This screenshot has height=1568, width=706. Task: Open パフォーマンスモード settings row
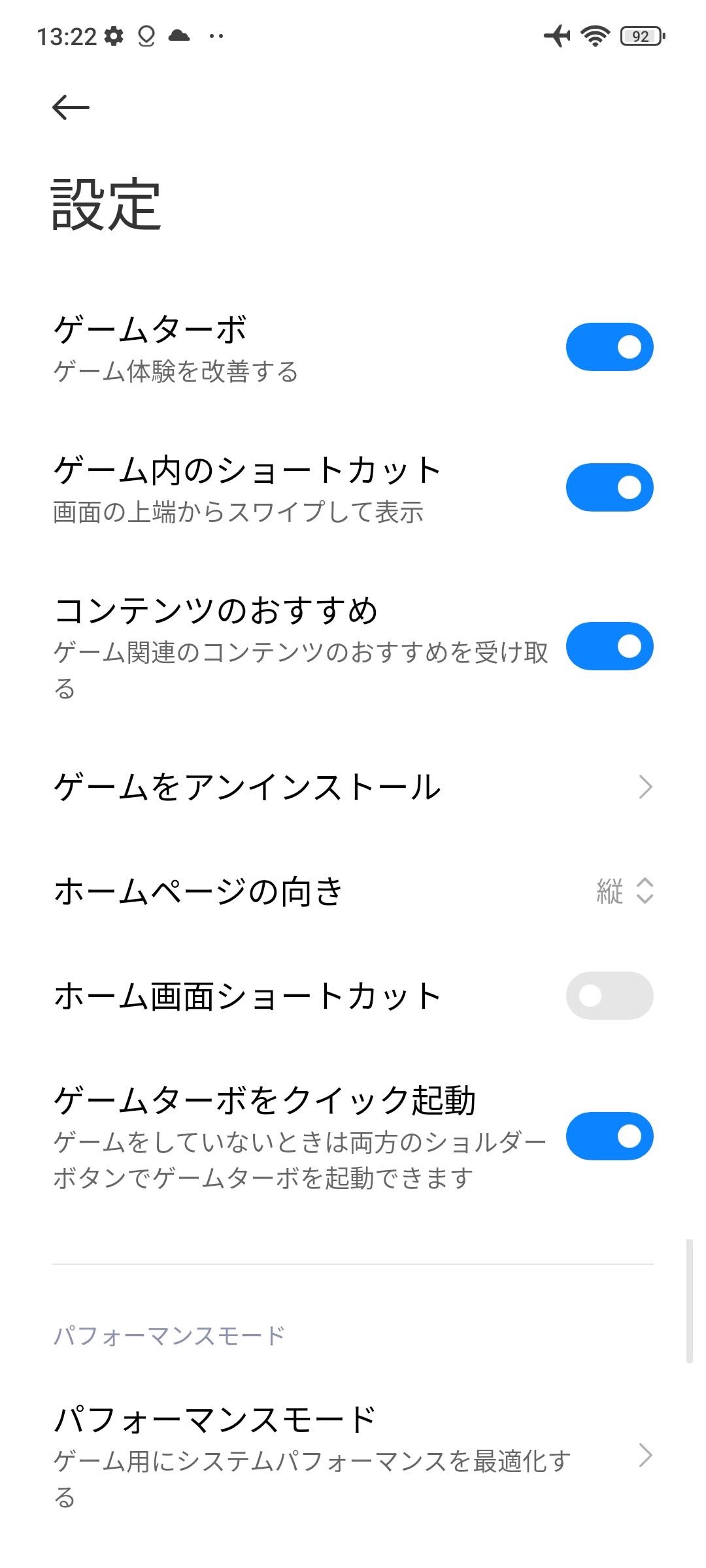click(353, 1456)
